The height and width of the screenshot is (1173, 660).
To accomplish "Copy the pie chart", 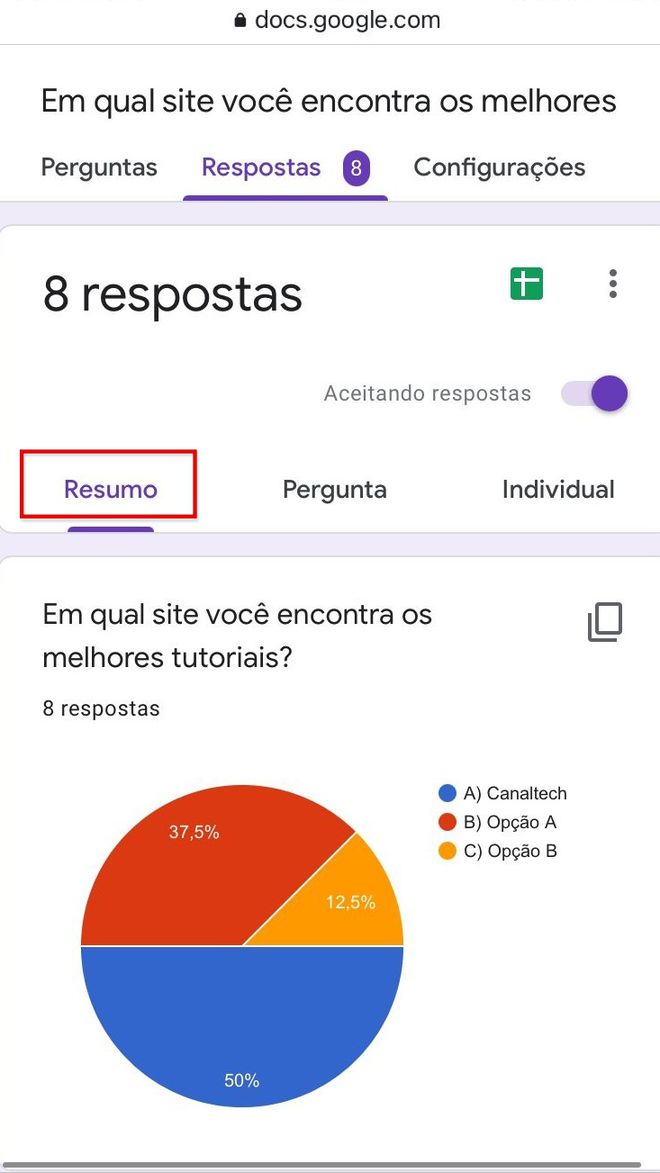I will click(x=605, y=623).
